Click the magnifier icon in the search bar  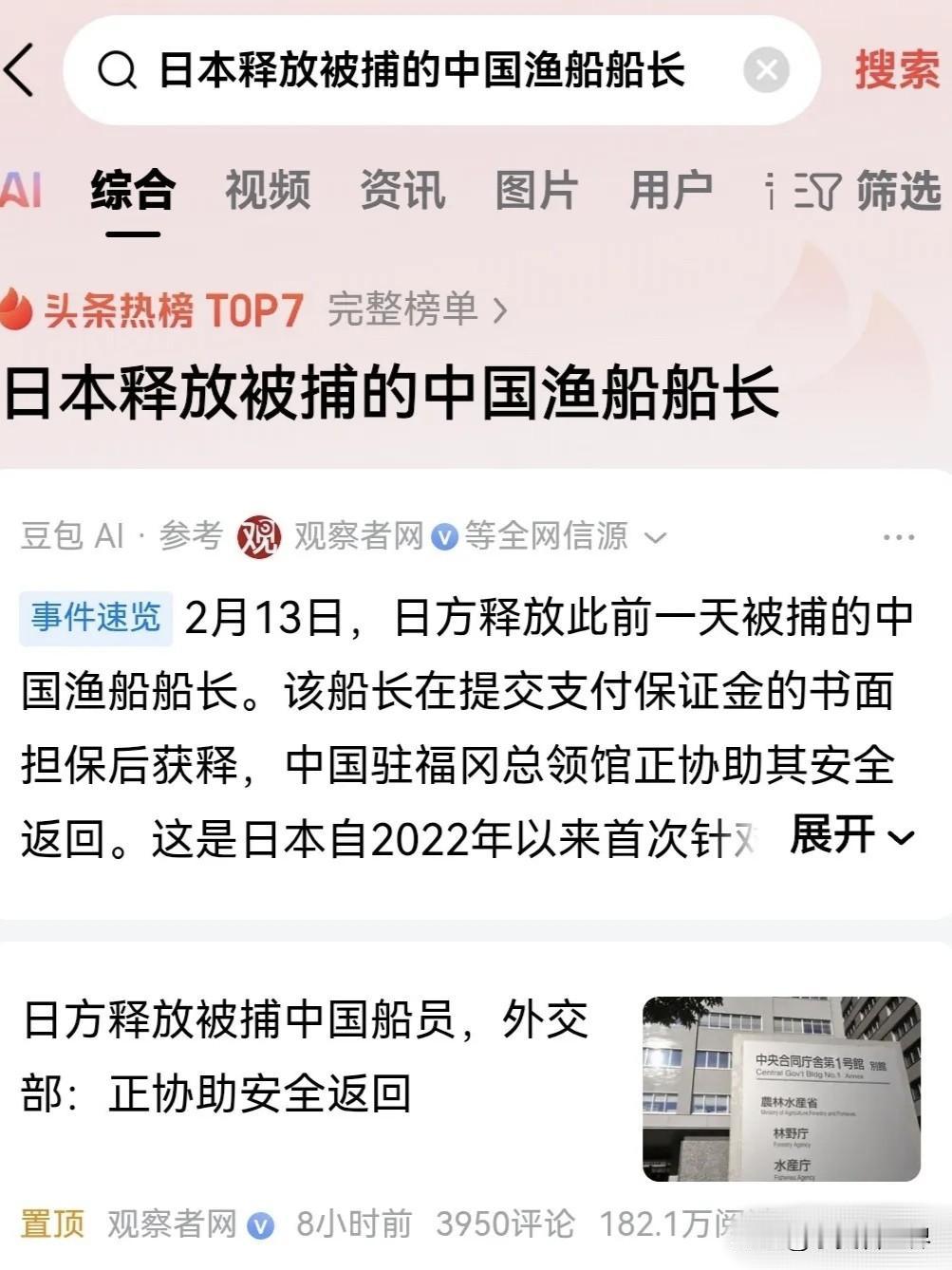tap(117, 69)
